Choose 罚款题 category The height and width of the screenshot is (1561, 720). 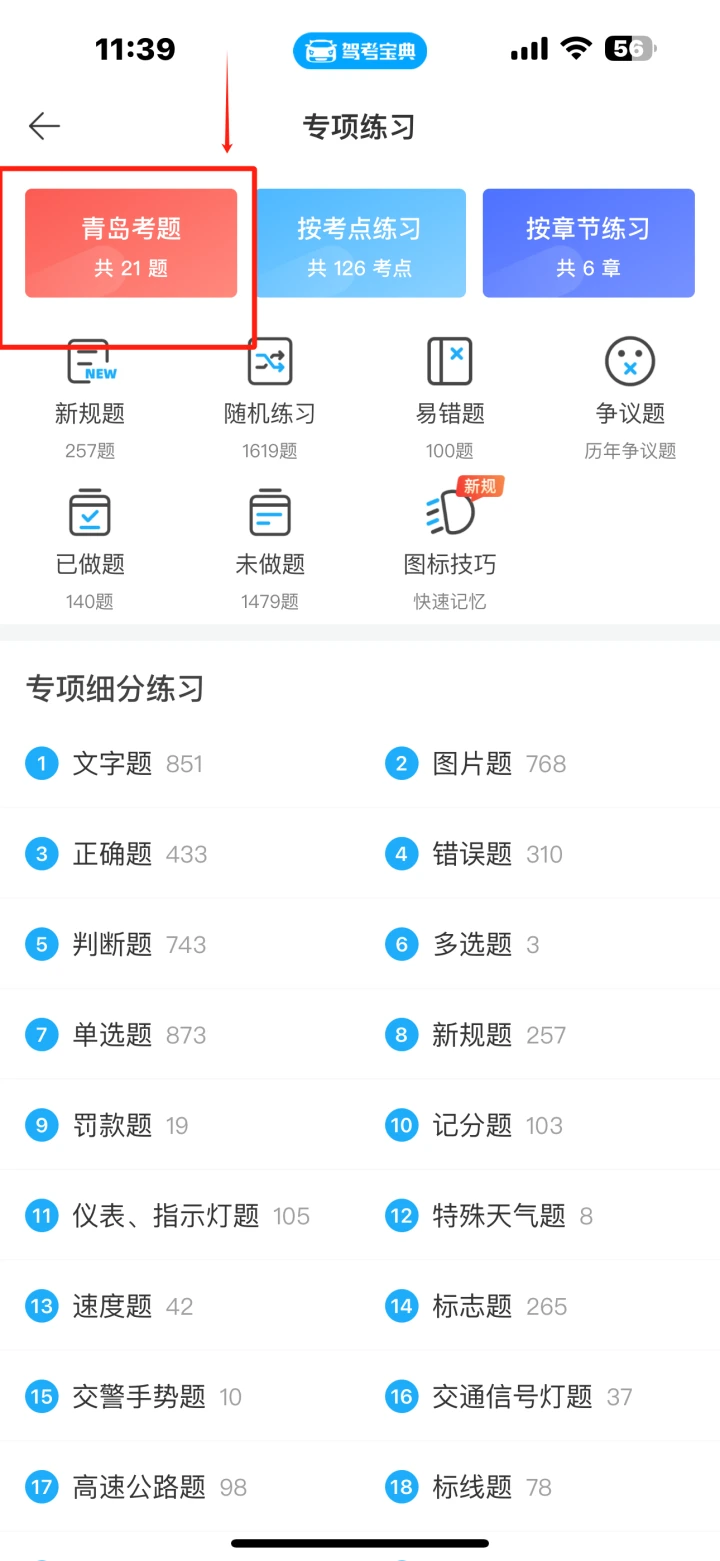pyautogui.click(x=180, y=1126)
